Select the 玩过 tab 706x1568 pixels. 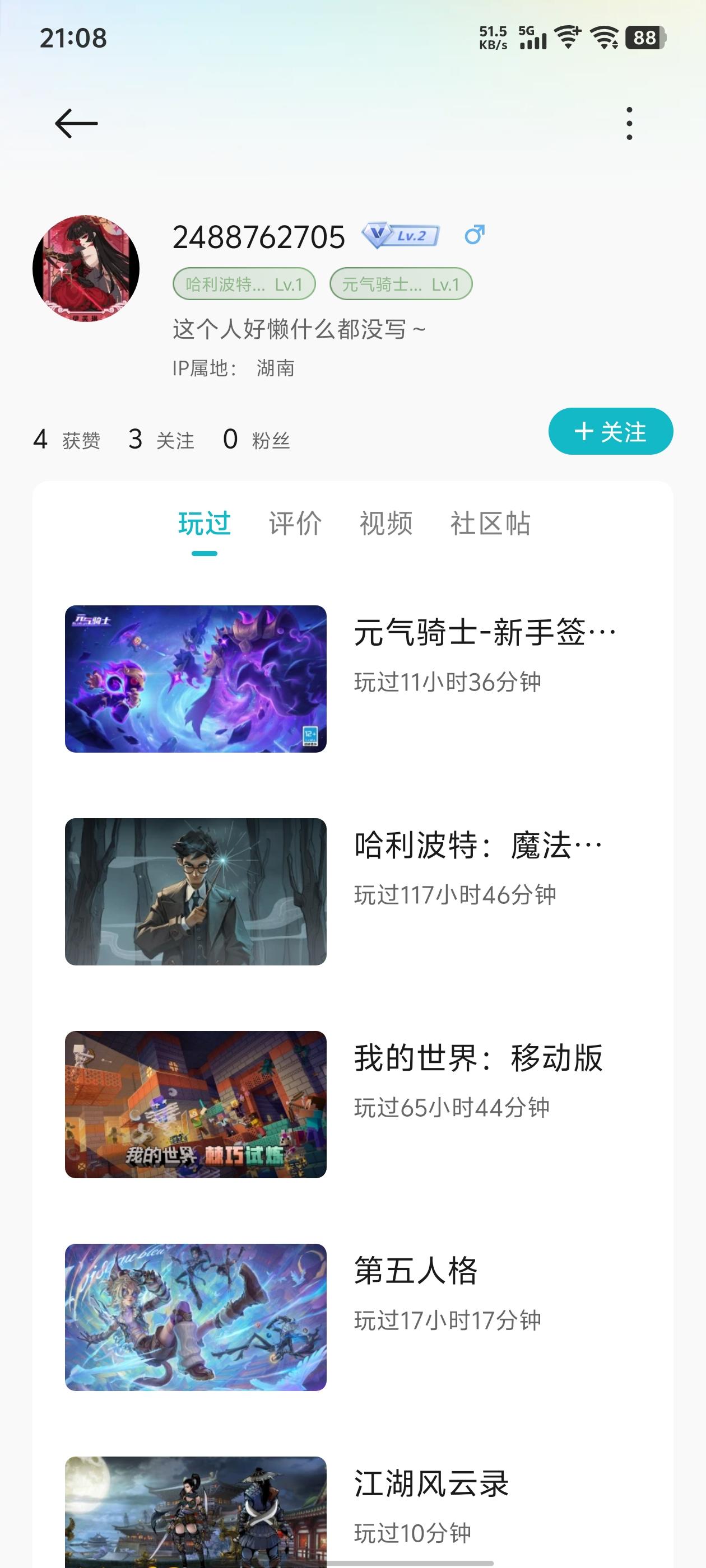pyautogui.click(x=205, y=524)
